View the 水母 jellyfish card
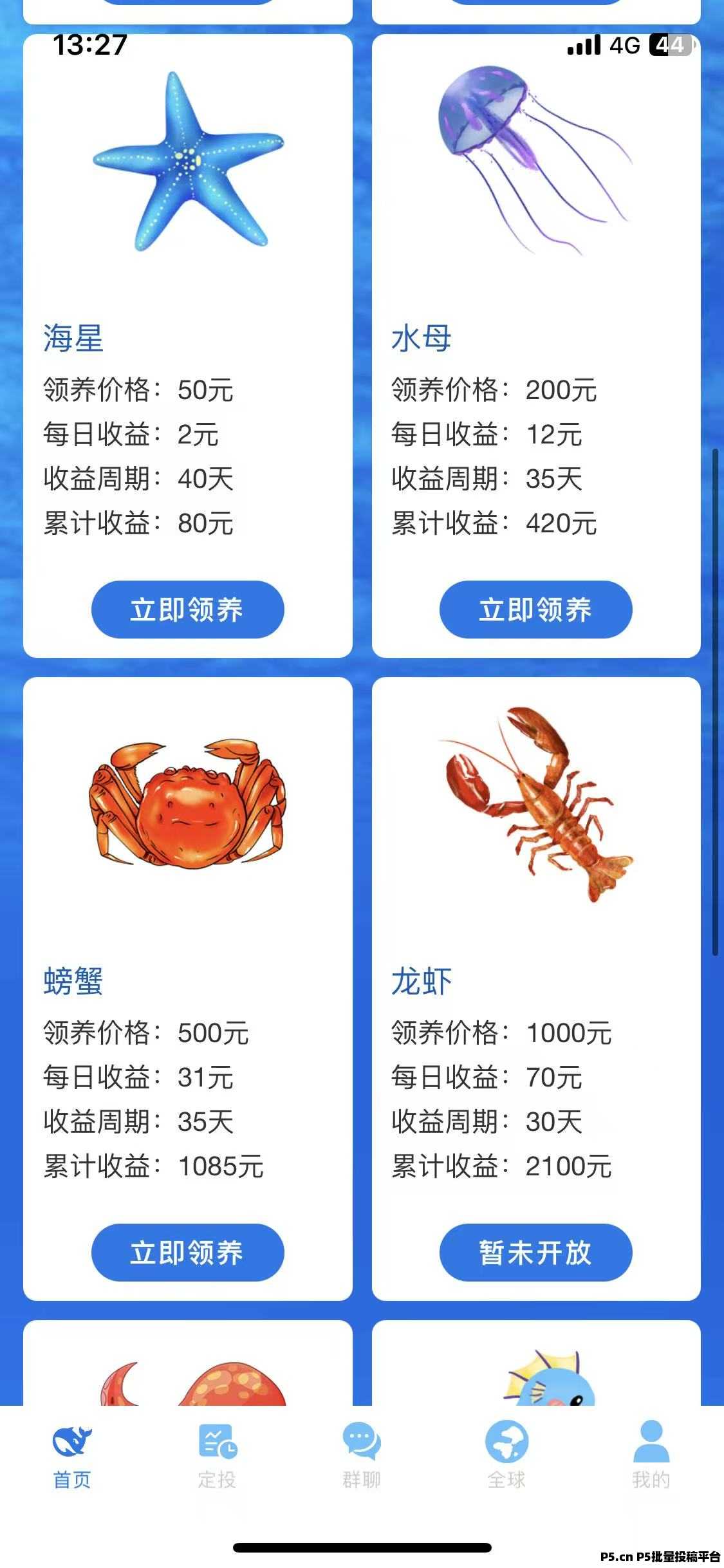This screenshot has width=724, height=1568. tap(535, 161)
